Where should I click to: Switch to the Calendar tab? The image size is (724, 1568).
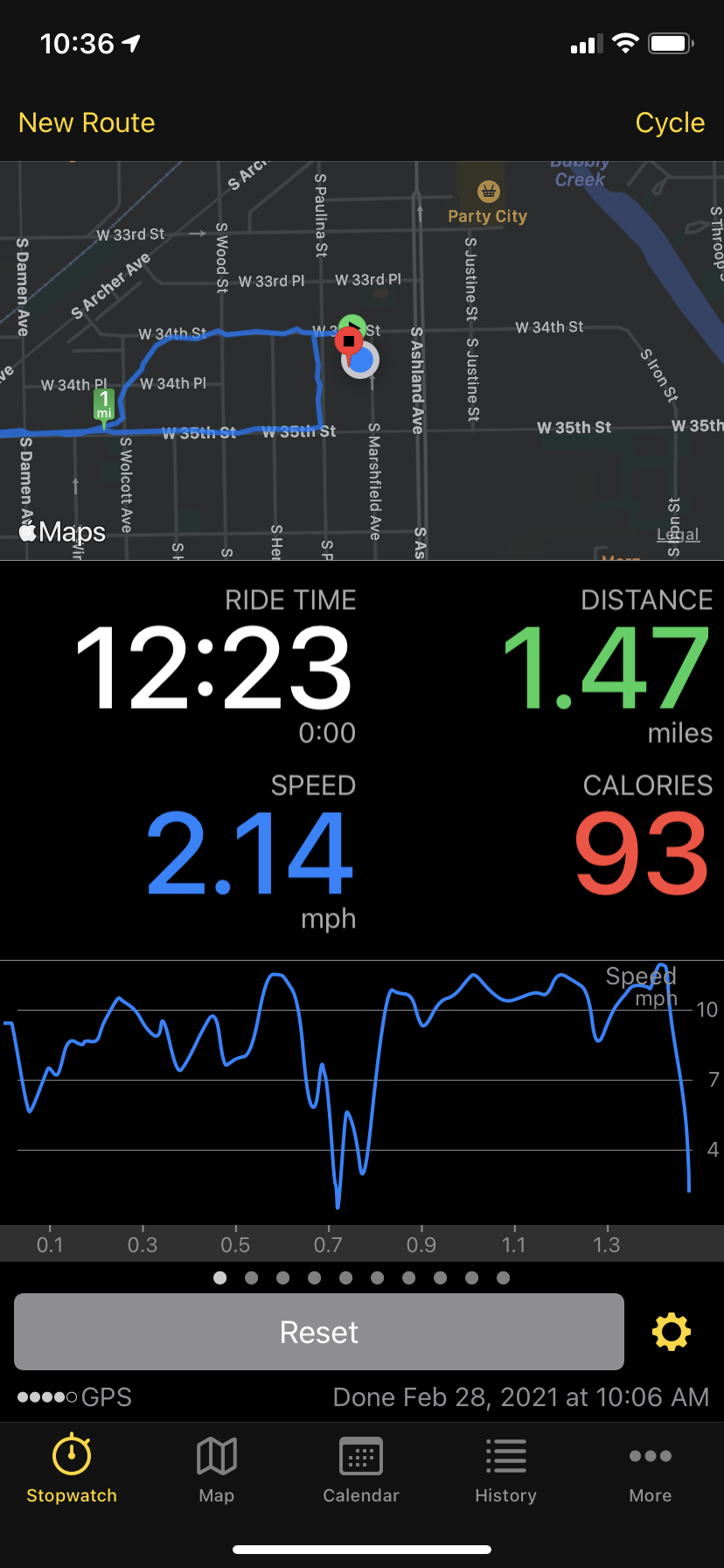pyautogui.click(x=361, y=1470)
